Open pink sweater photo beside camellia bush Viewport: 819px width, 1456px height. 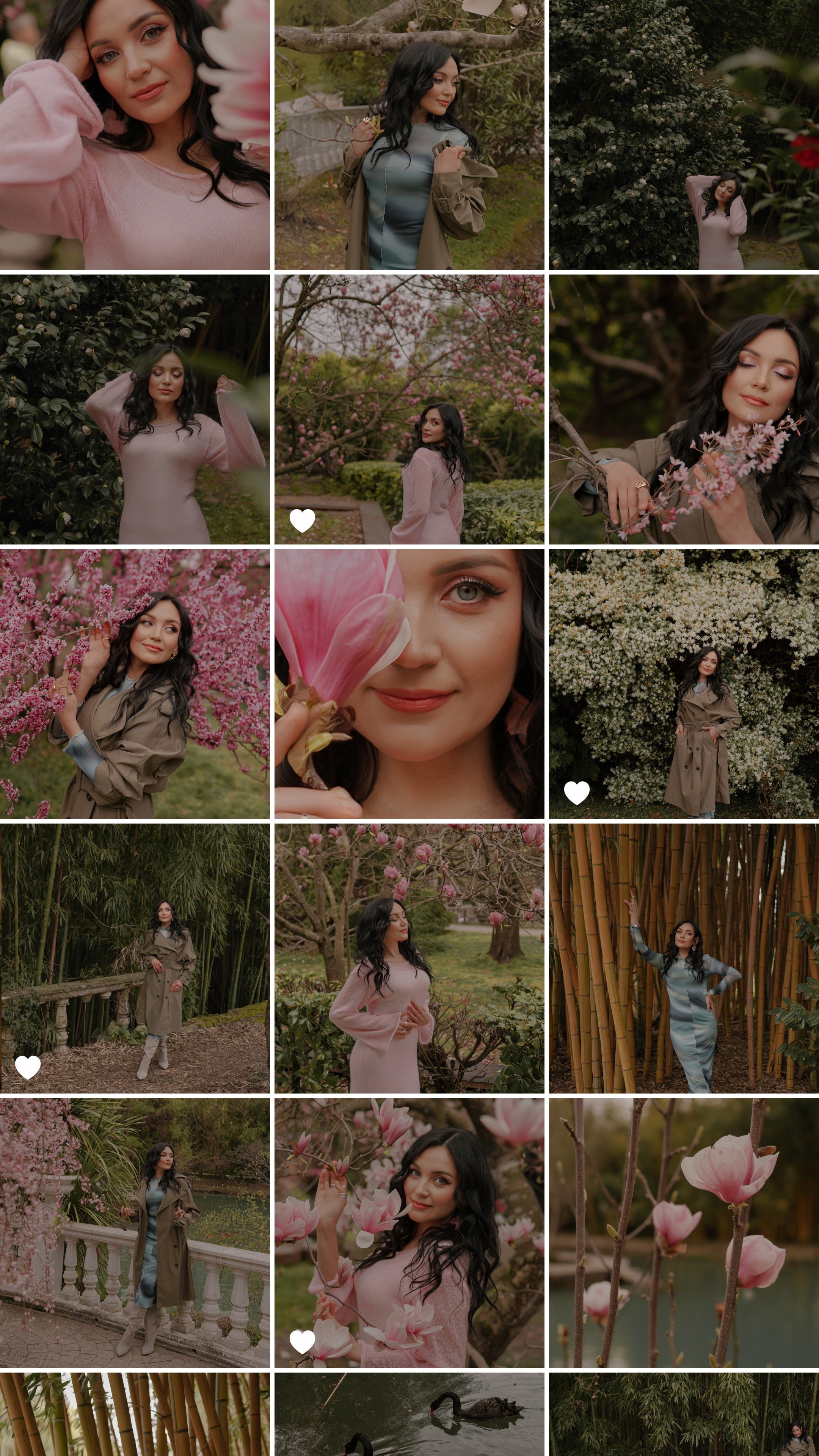135,409
